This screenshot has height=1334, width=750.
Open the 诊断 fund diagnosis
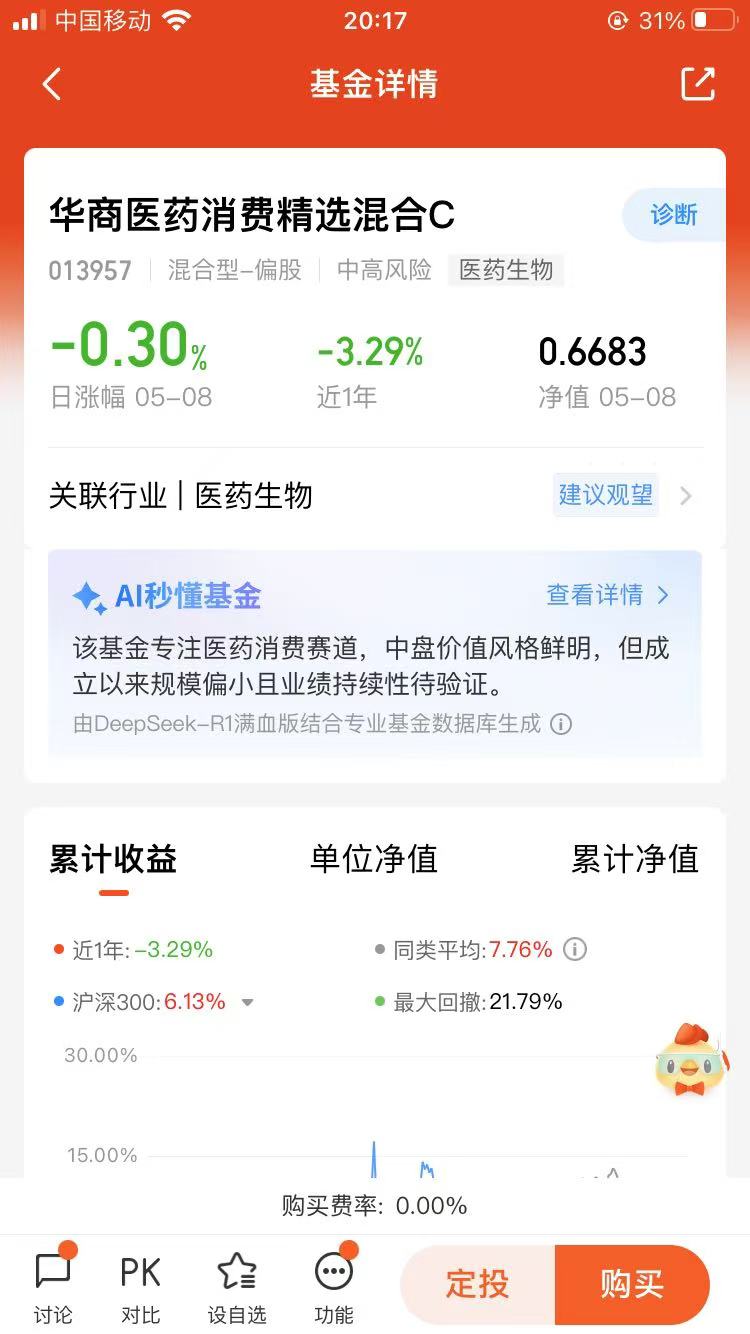pyautogui.click(x=673, y=215)
